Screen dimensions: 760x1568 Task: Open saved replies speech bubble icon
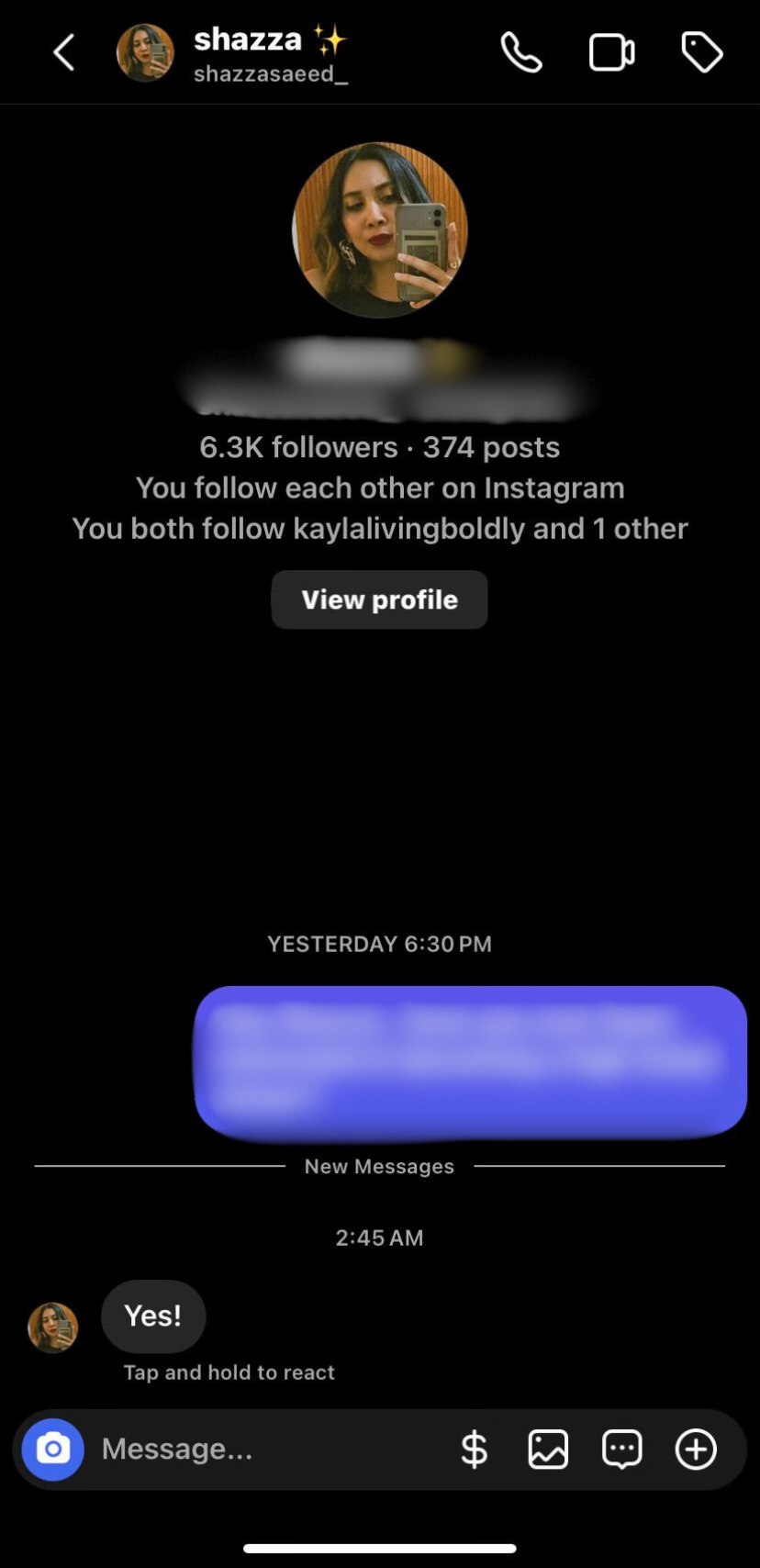[621, 1450]
